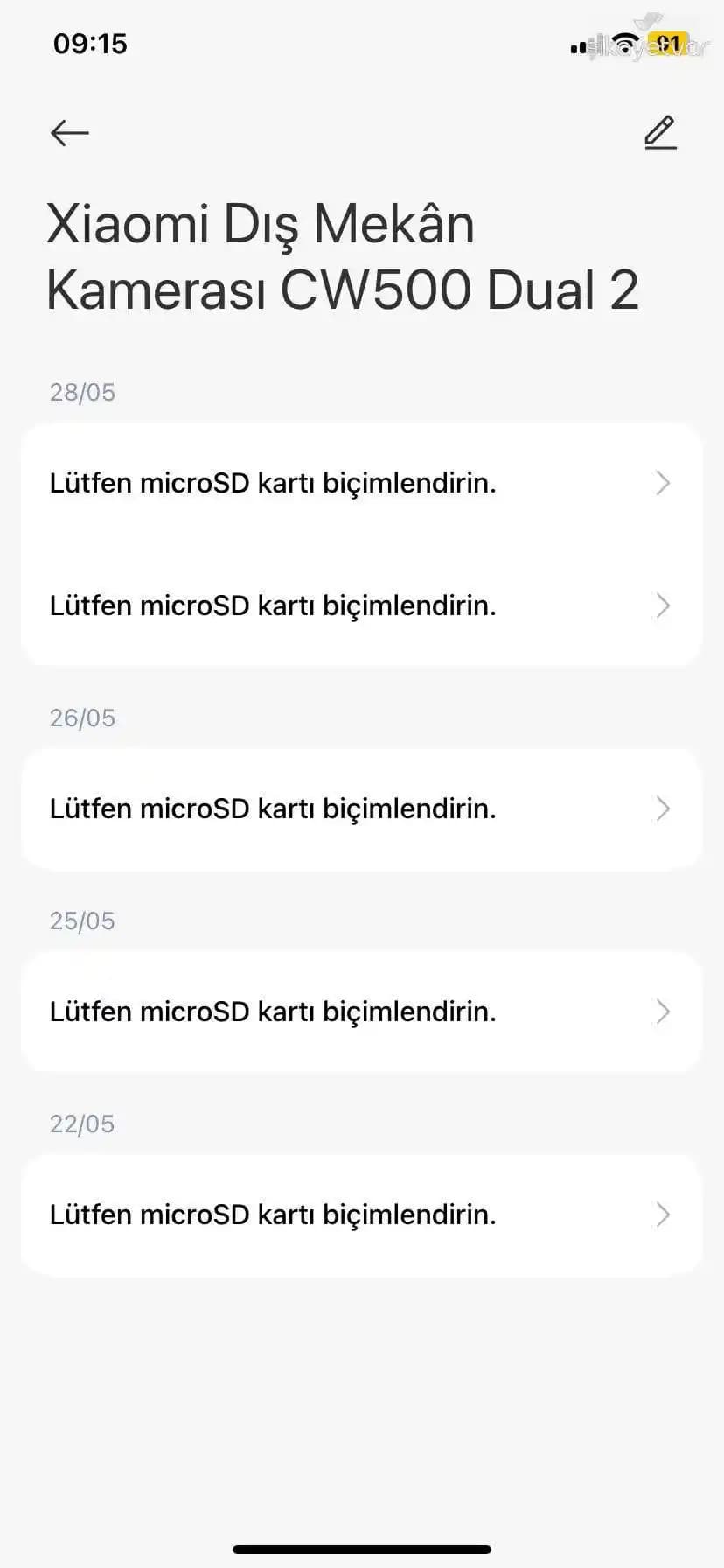Expand the 26/05 notification via its chevron

click(662, 808)
